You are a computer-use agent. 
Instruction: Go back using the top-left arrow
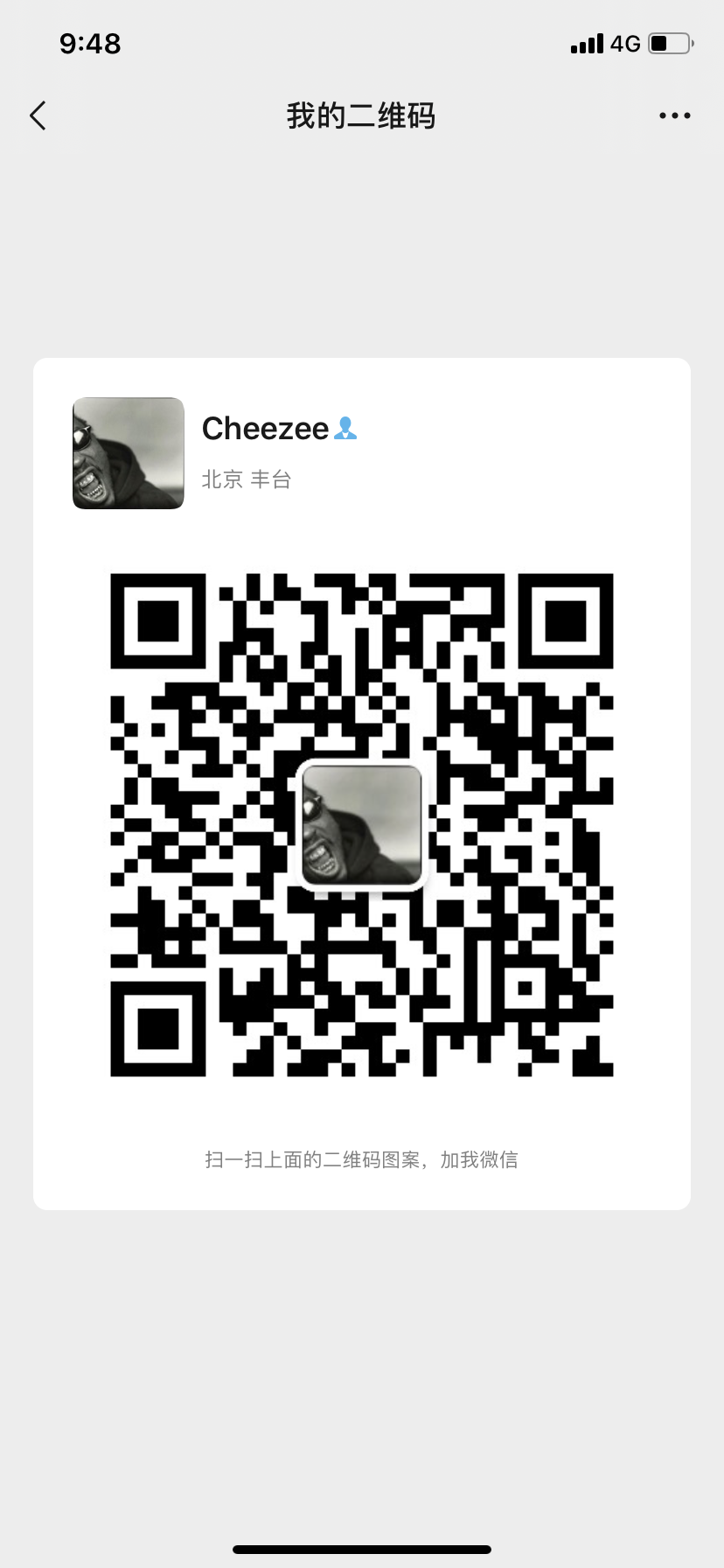(38, 115)
